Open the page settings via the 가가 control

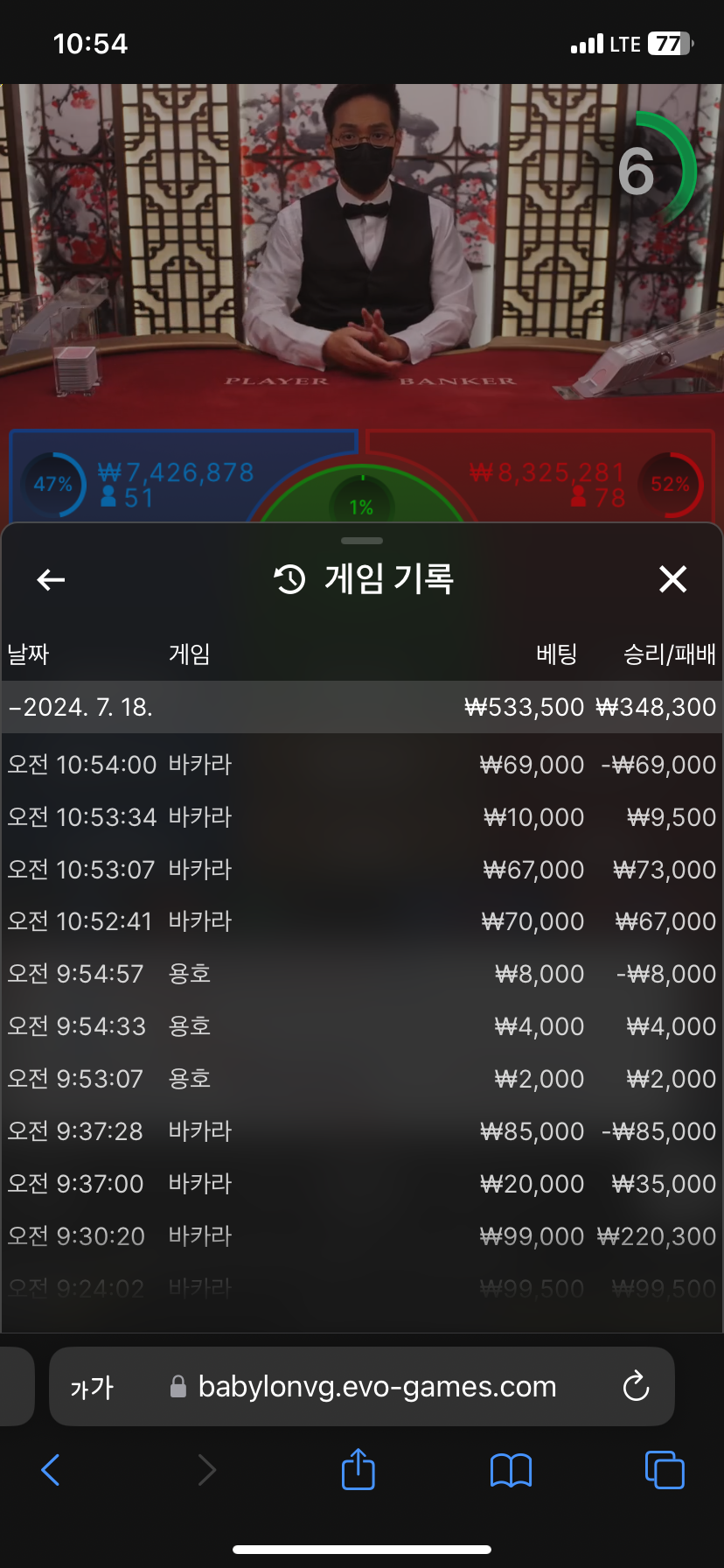90,1387
